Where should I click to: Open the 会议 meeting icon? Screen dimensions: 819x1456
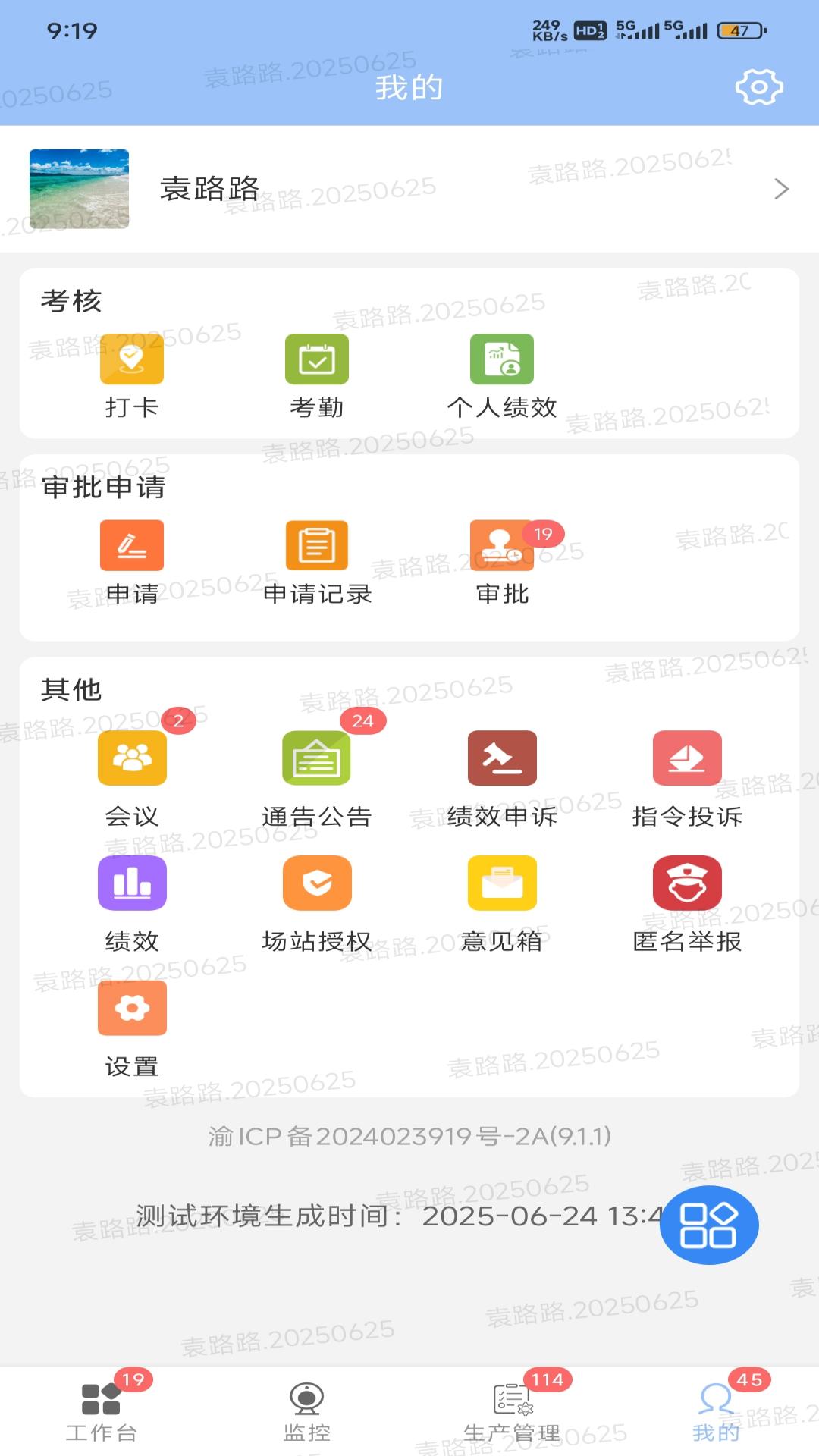pyautogui.click(x=131, y=758)
